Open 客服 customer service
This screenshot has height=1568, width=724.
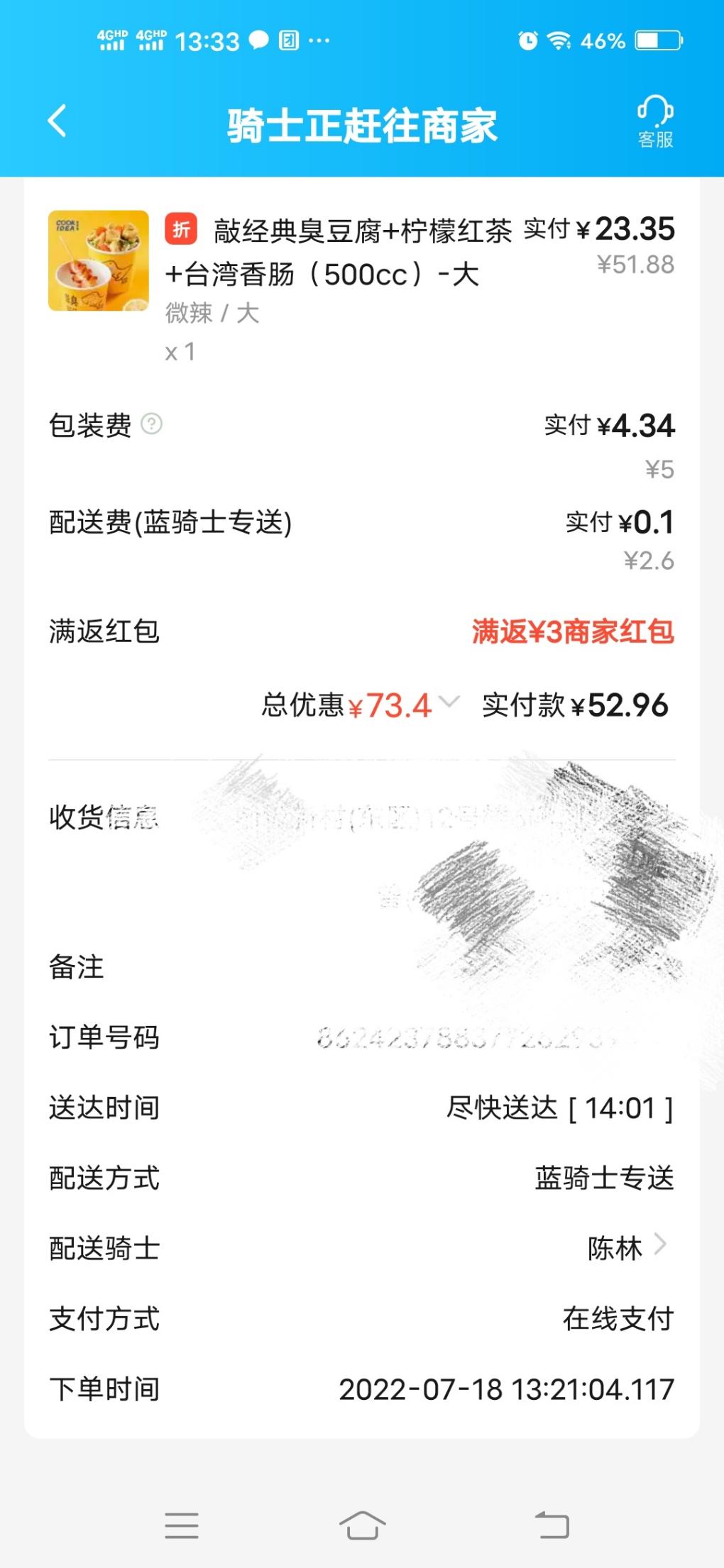coord(654,122)
